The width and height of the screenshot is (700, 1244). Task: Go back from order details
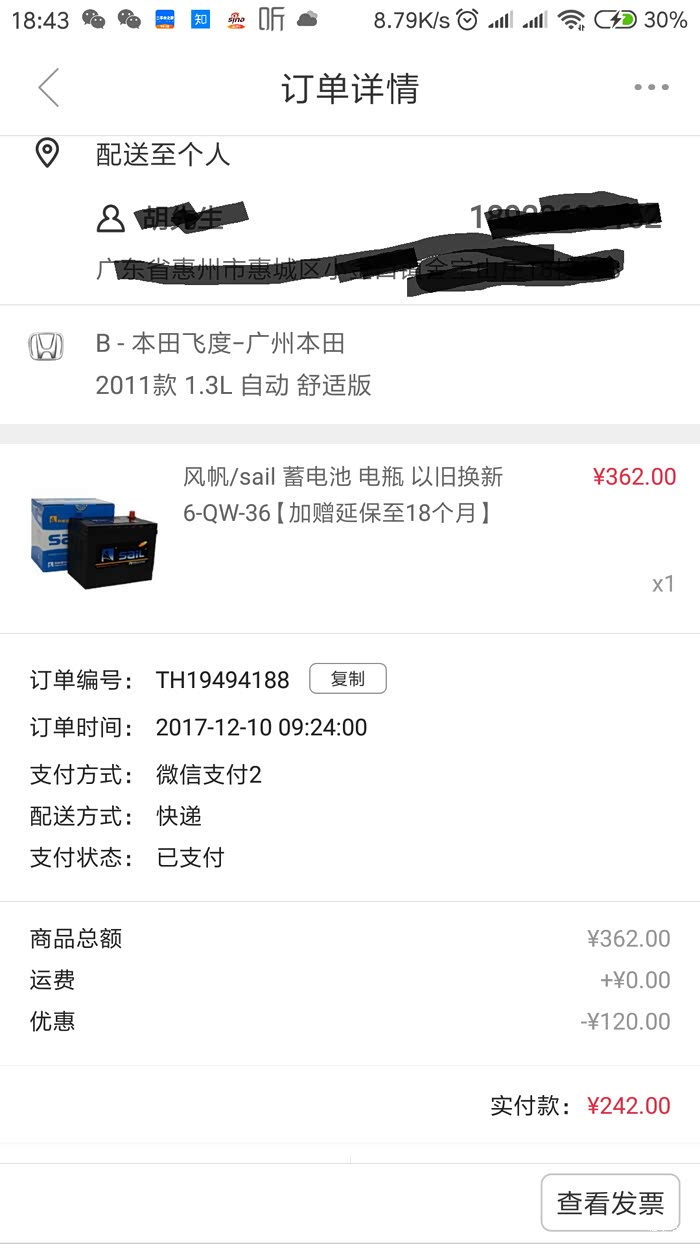49,88
